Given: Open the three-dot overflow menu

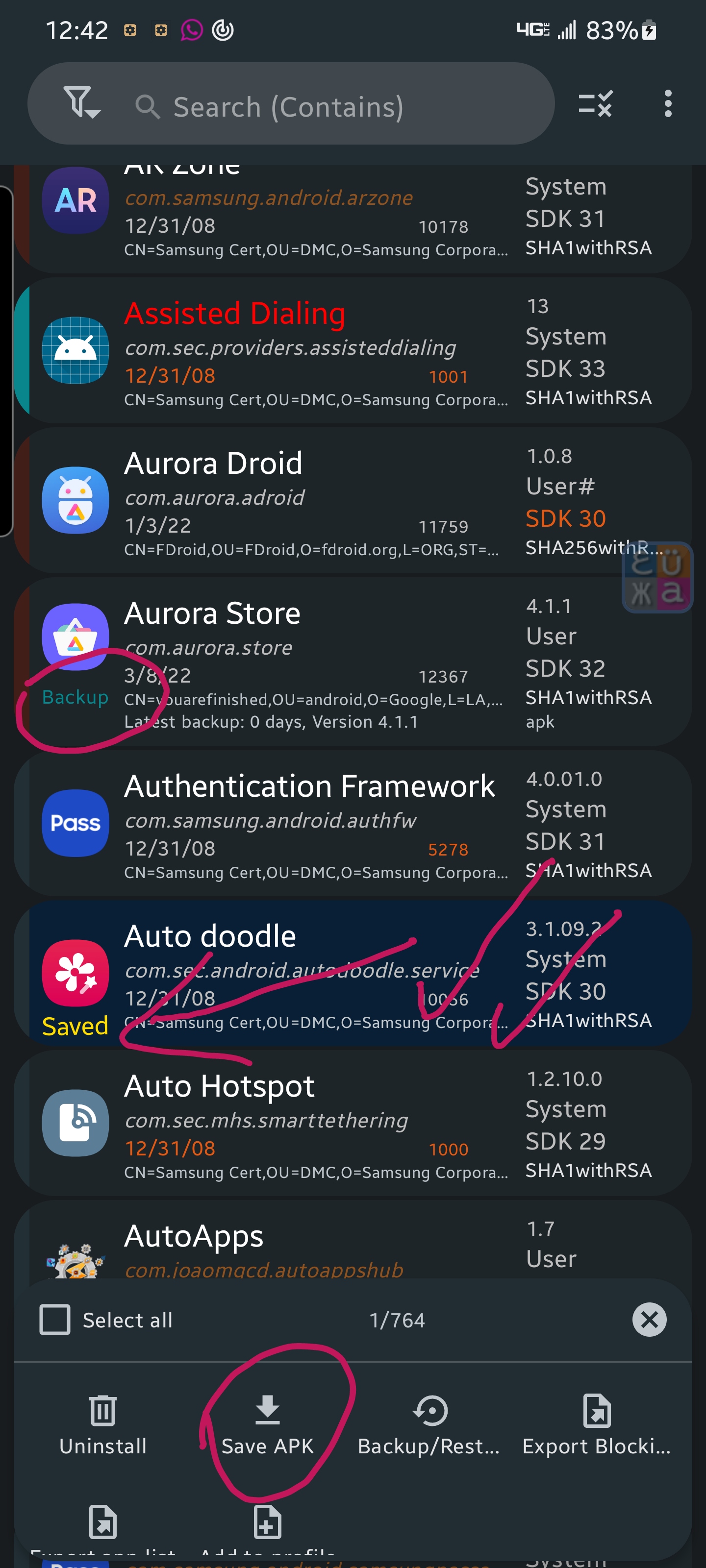Looking at the screenshot, I should (668, 103).
